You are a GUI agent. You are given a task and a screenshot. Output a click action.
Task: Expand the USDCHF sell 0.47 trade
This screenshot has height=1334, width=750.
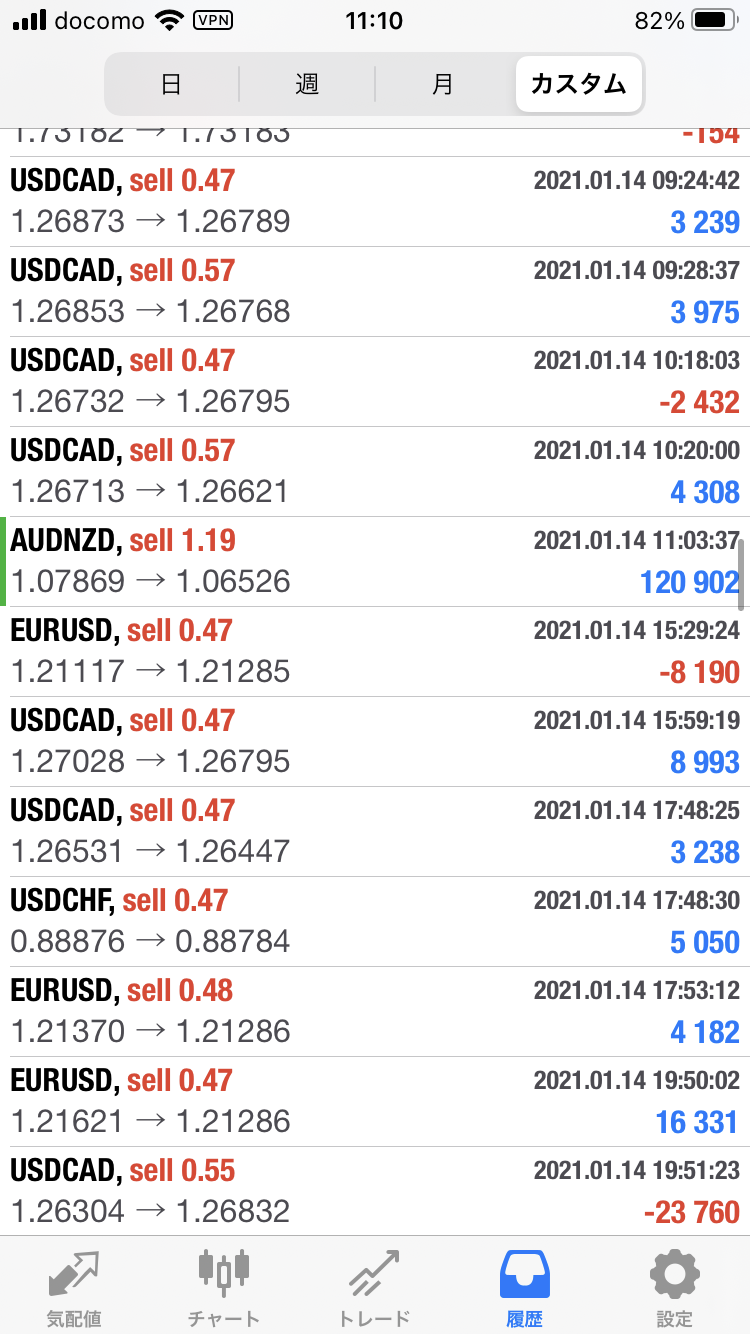[x=375, y=921]
